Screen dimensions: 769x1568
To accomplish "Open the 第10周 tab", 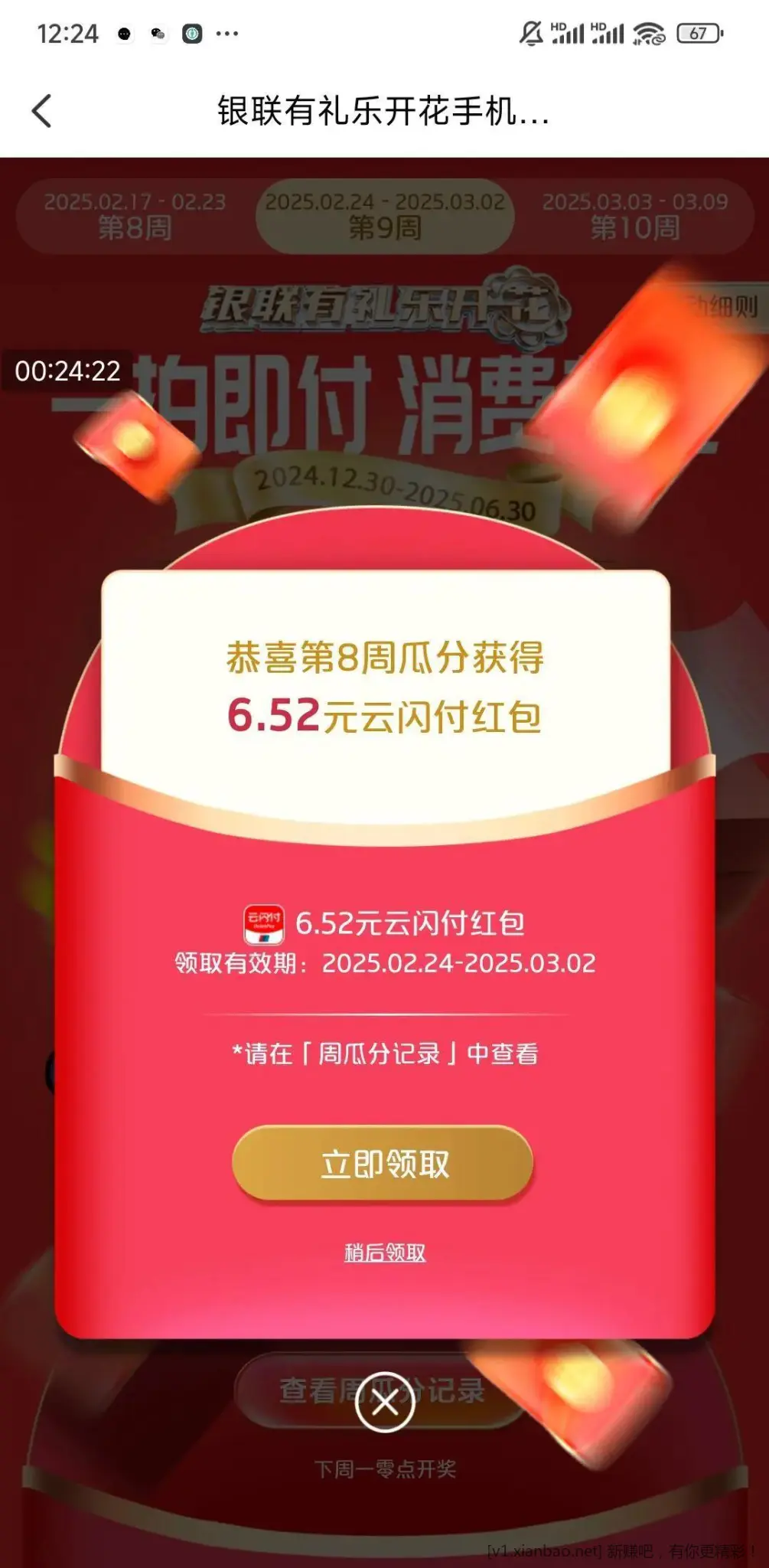I will coord(635,216).
